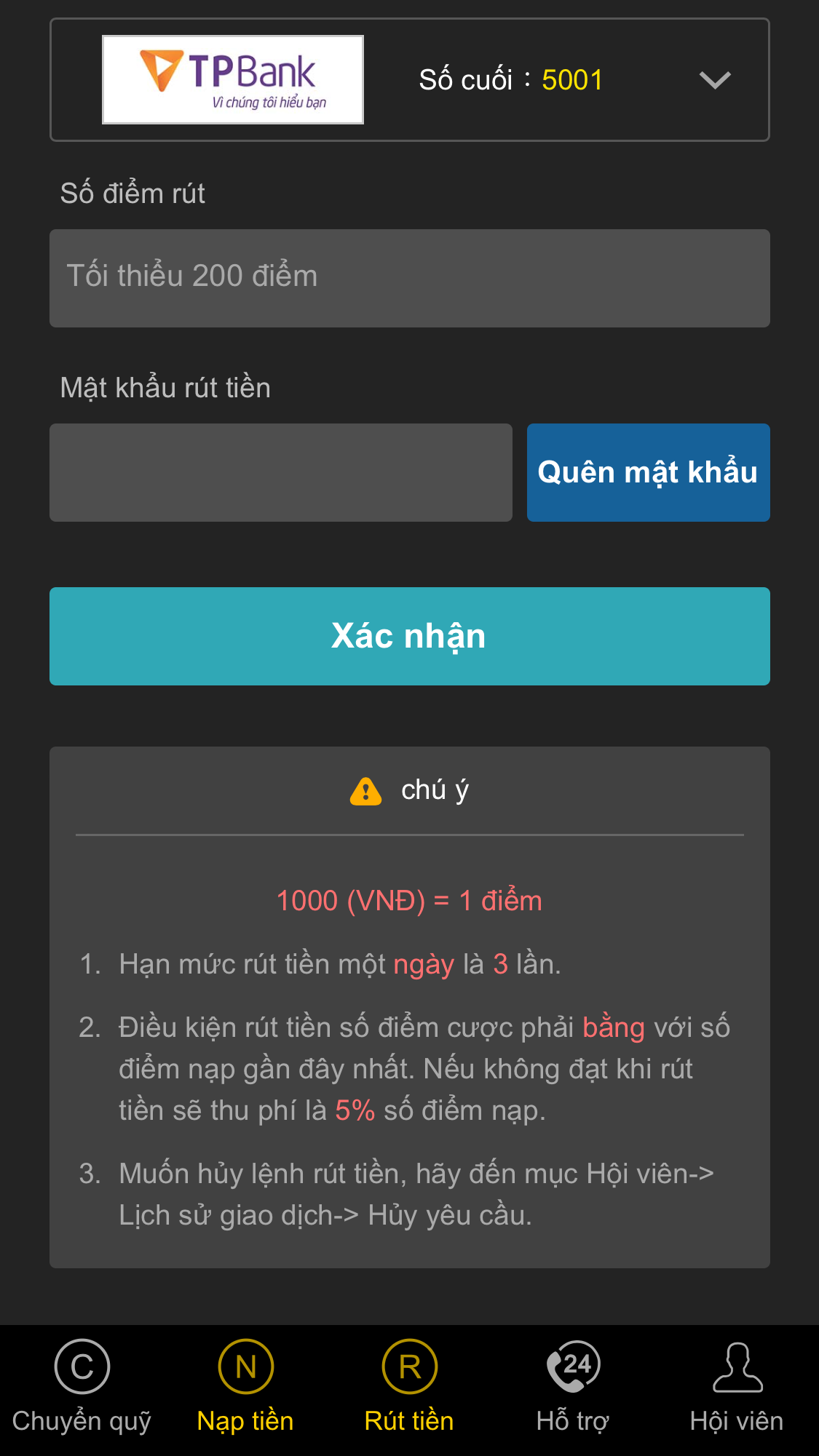Tap Quên mật khẩu button
The image size is (819, 1456).
[x=648, y=472]
